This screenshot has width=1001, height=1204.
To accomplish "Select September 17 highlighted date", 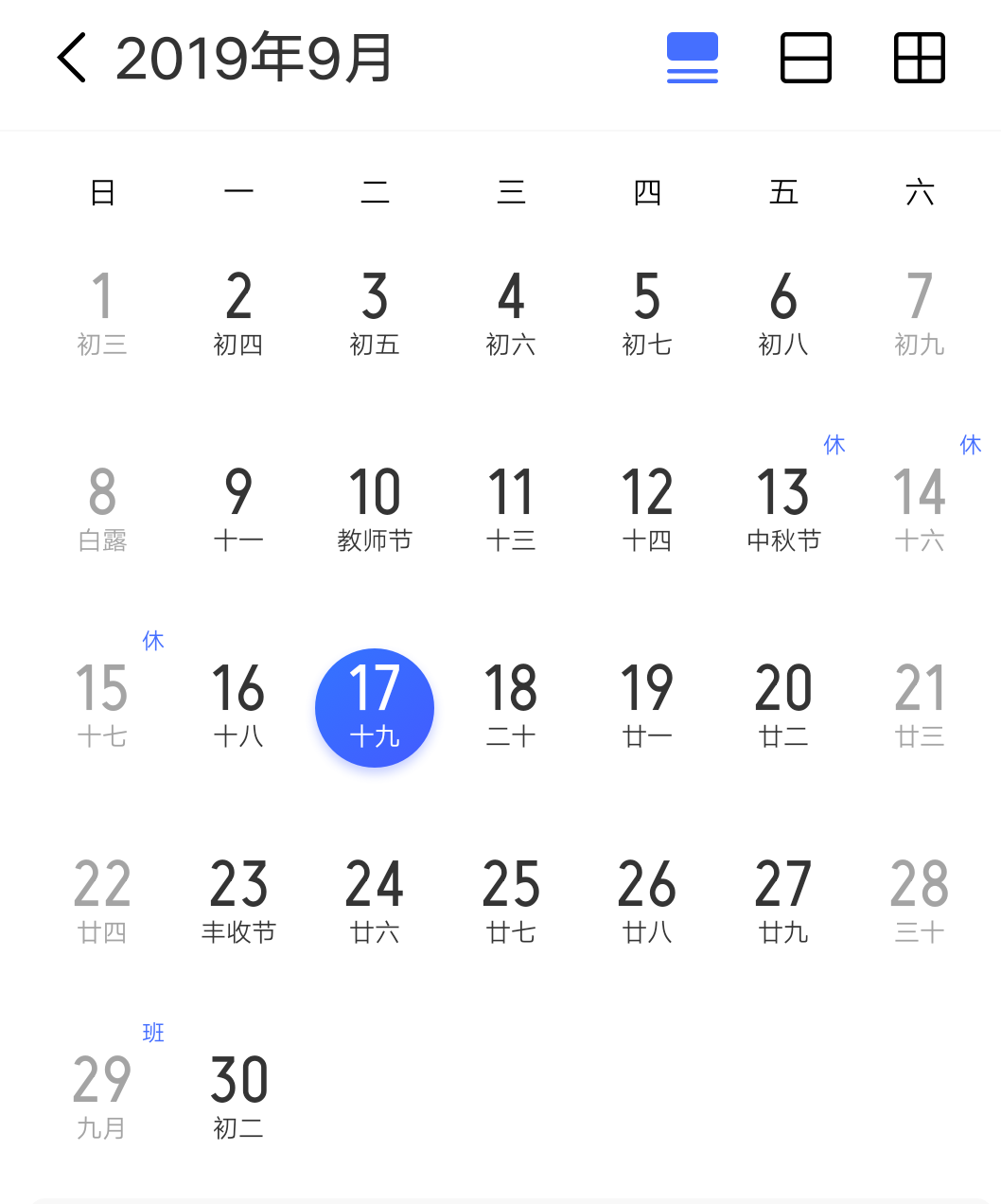I will coord(375,707).
